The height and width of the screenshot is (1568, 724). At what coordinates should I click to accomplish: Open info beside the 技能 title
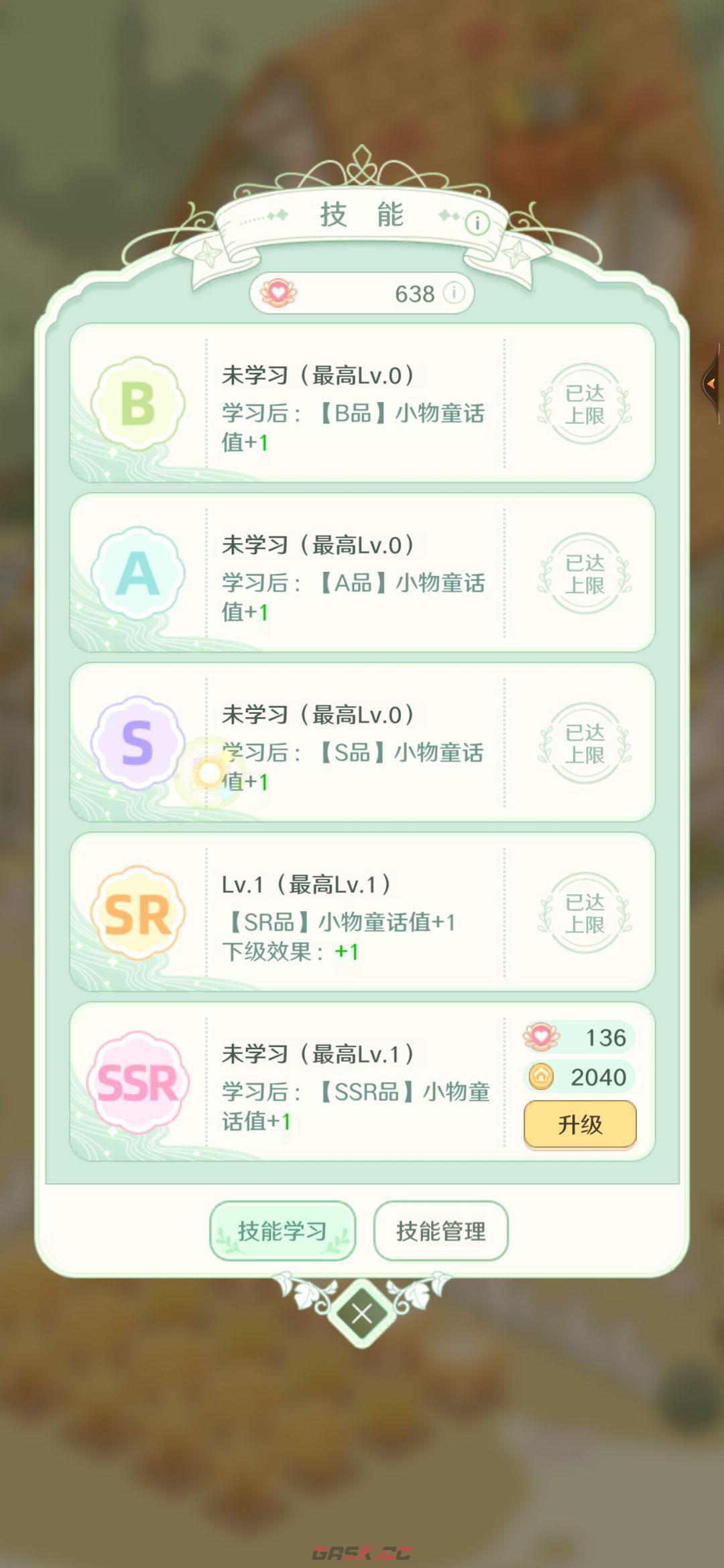[x=478, y=223]
